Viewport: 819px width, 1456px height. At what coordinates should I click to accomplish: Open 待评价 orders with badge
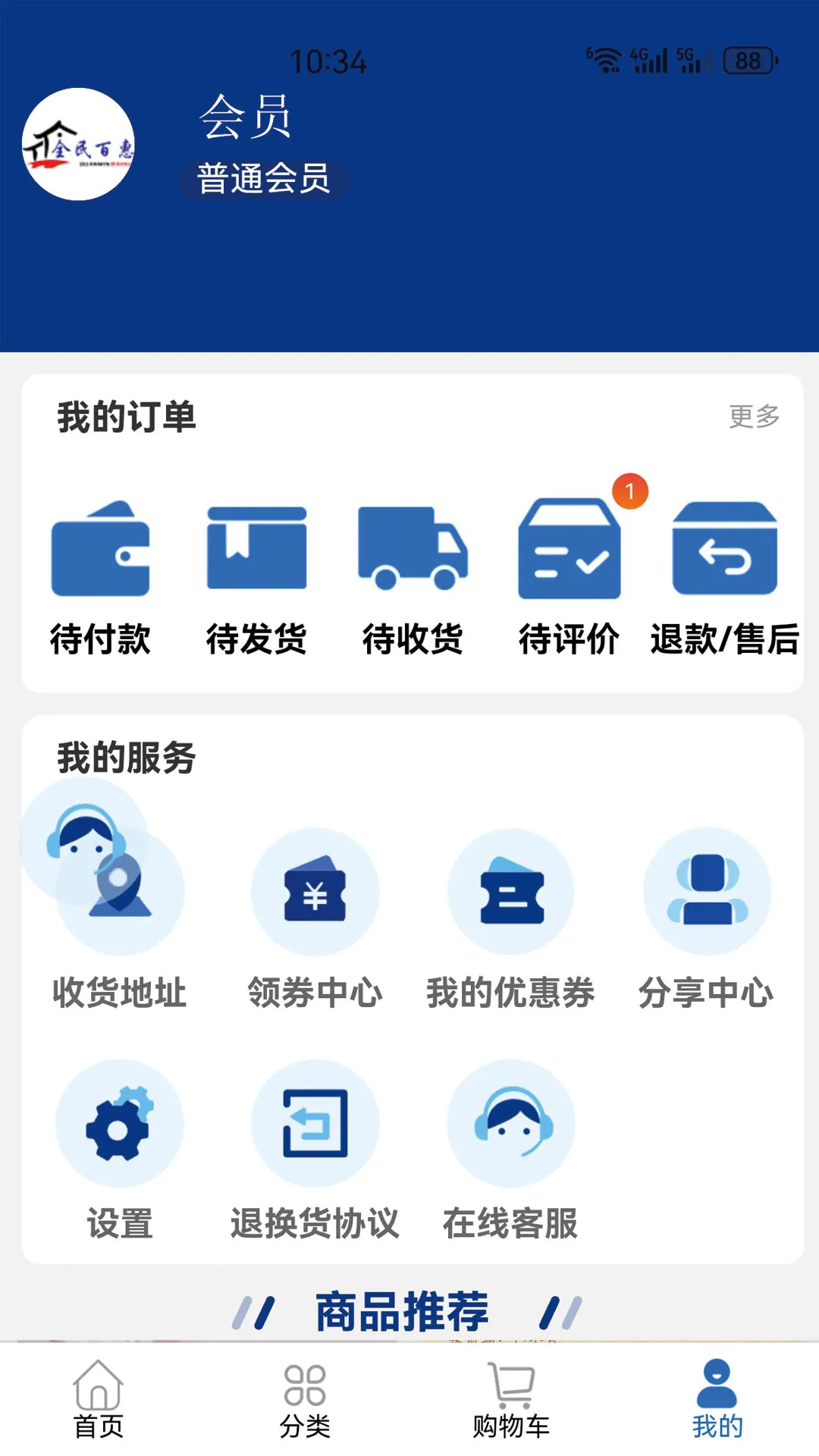[569, 578]
